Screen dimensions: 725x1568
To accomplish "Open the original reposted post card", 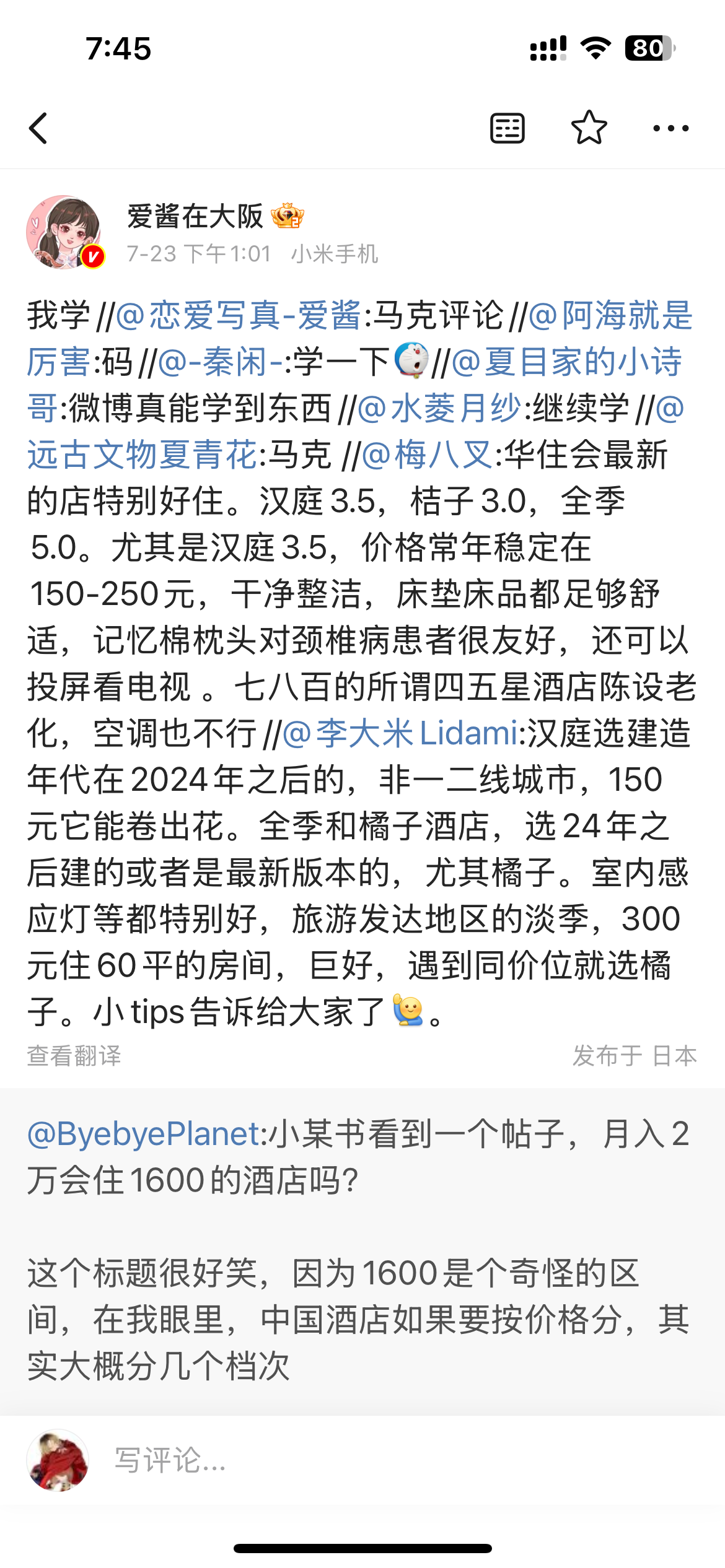I will click(362, 1251).
